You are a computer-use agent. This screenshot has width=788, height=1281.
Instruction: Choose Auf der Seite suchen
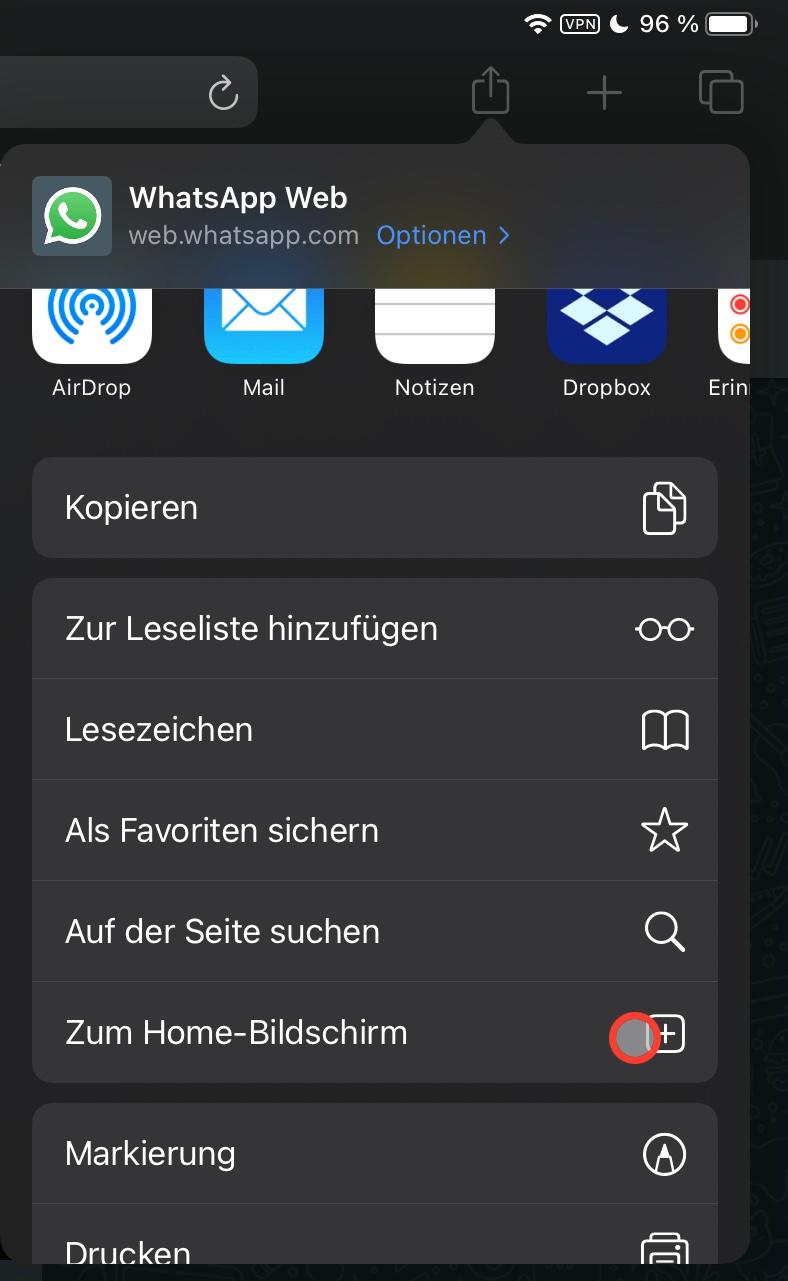click(375, 932)
